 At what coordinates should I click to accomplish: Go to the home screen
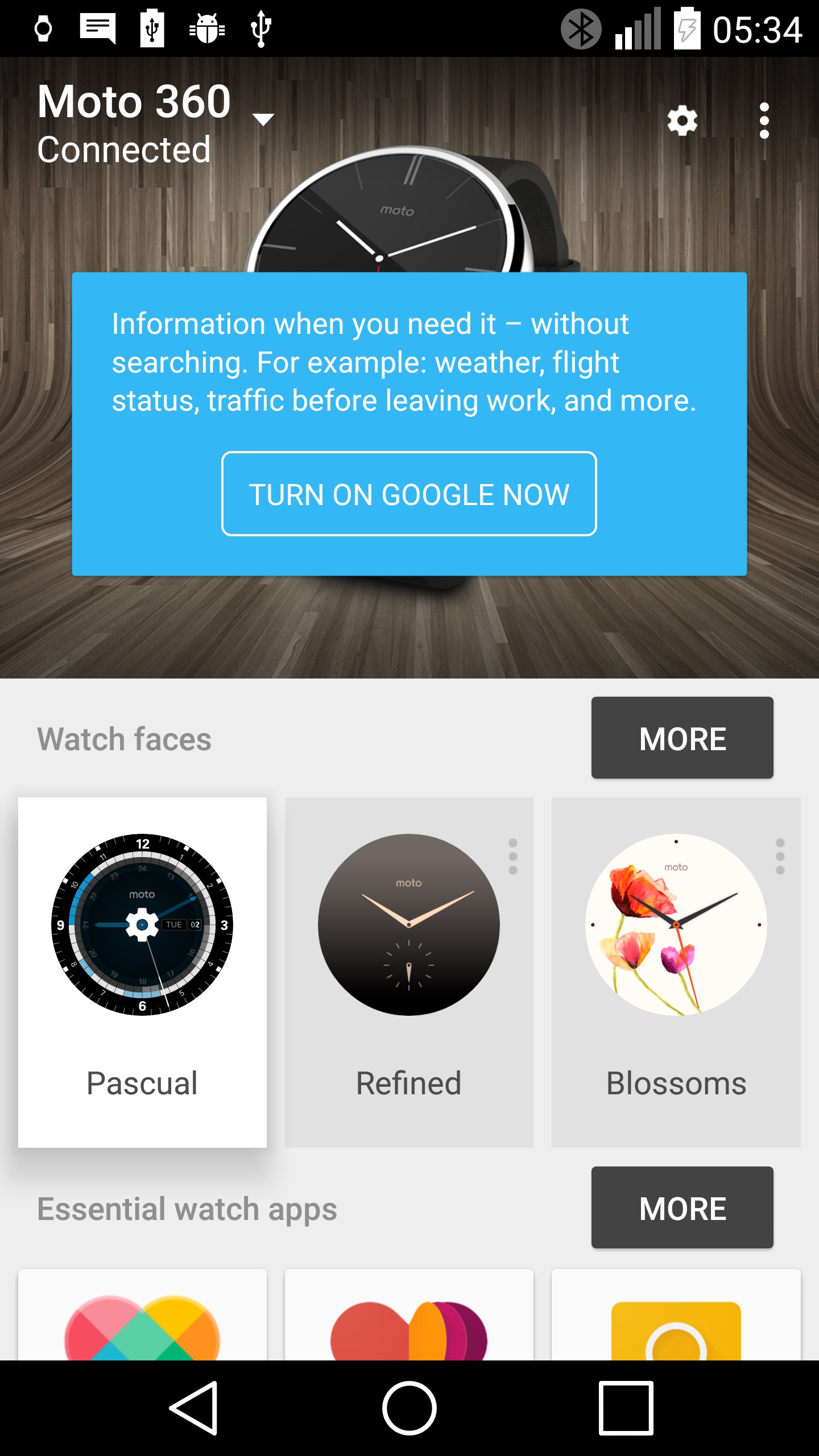tap(409, 1408)
